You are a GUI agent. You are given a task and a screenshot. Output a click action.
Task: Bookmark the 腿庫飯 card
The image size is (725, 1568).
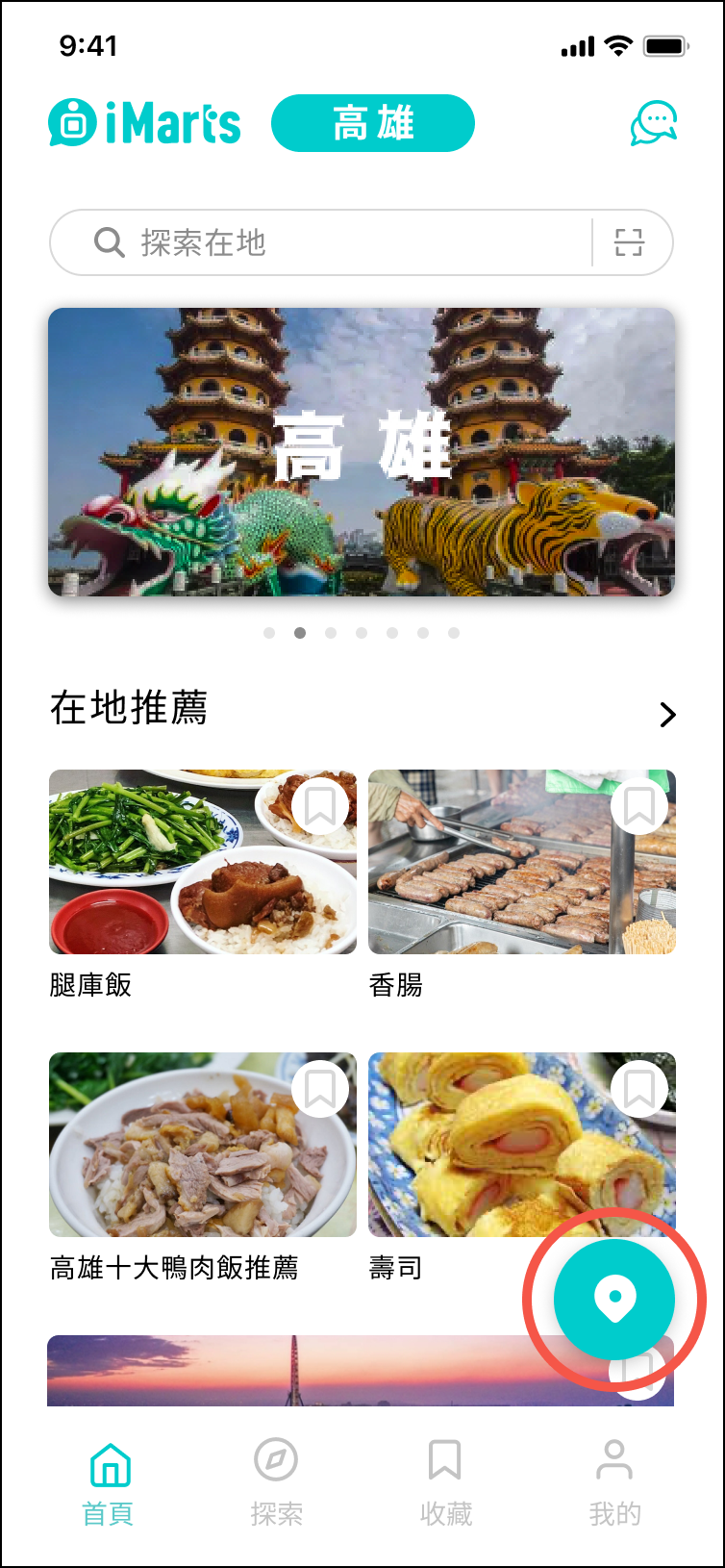click(x=320, y=807)
